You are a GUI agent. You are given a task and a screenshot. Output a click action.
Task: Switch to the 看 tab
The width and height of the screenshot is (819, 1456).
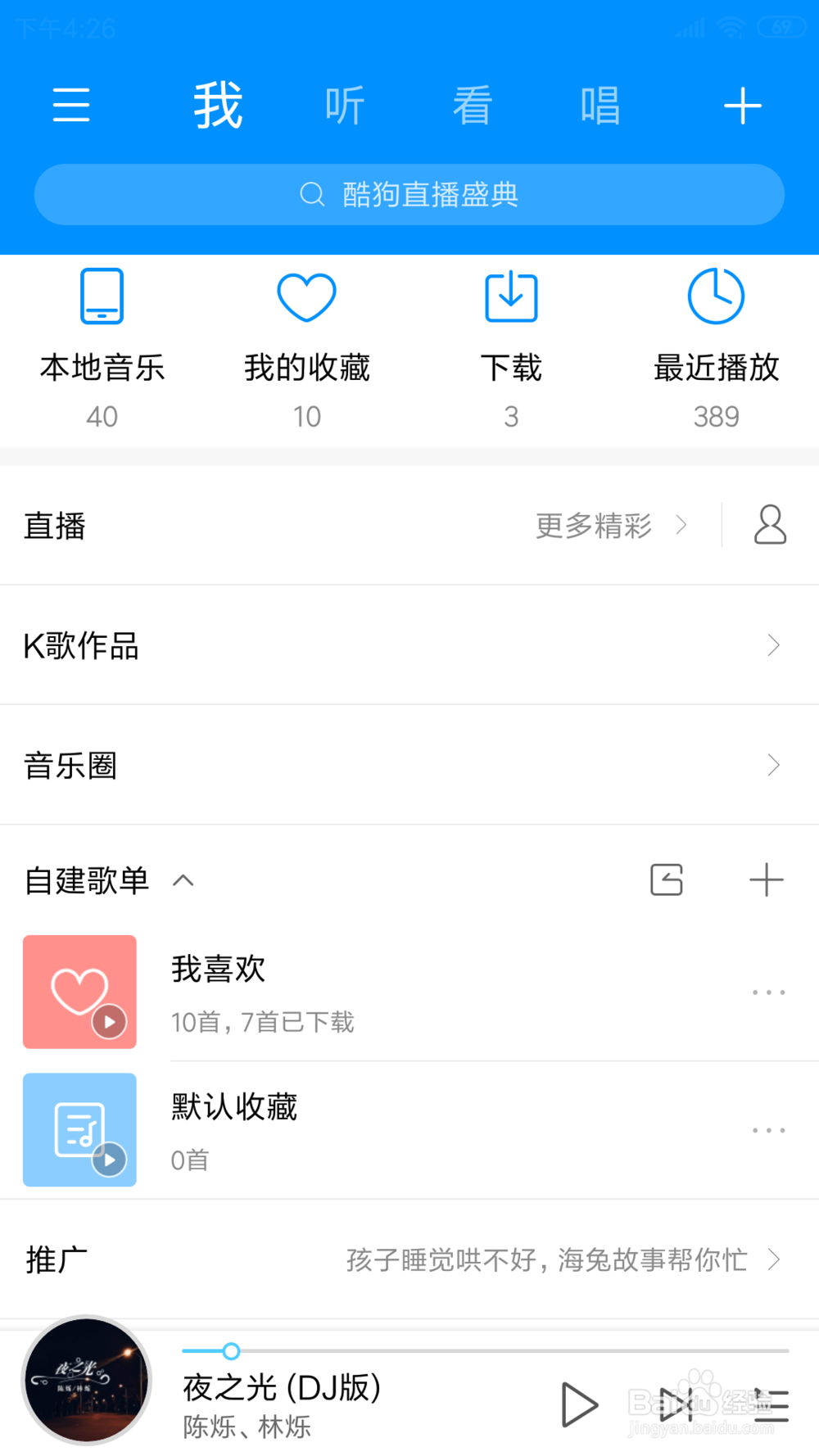pos(473,106)
